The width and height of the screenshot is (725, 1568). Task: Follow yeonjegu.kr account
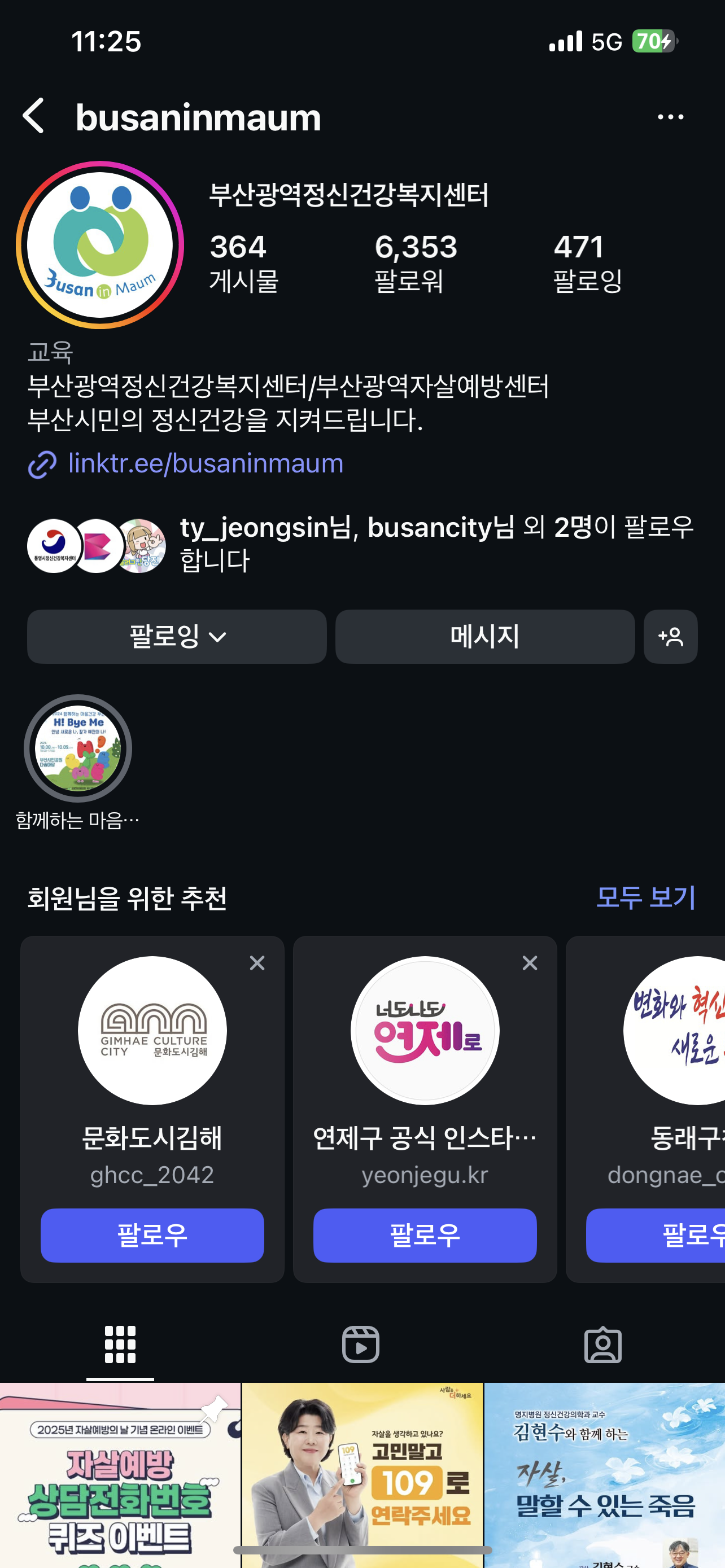pyautogui.click(x=425, y=1235)
